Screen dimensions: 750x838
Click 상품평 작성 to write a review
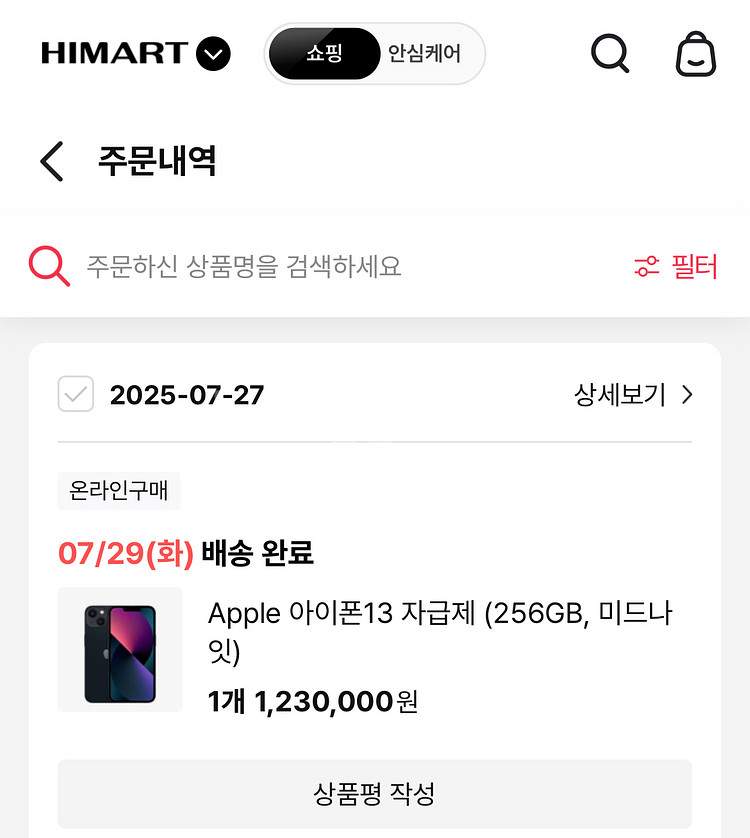375,794
